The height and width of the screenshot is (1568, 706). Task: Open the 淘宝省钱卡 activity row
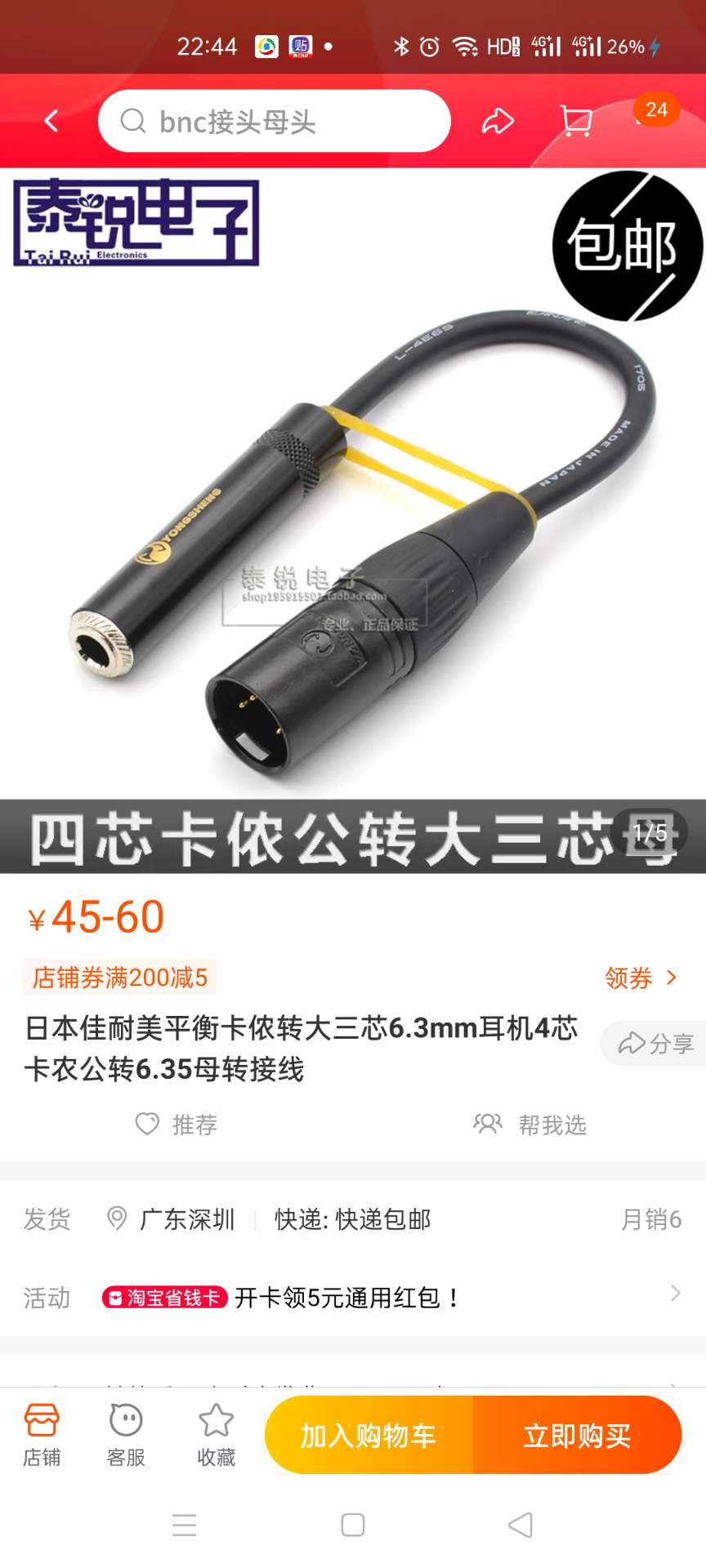(x=353, y=1297)
